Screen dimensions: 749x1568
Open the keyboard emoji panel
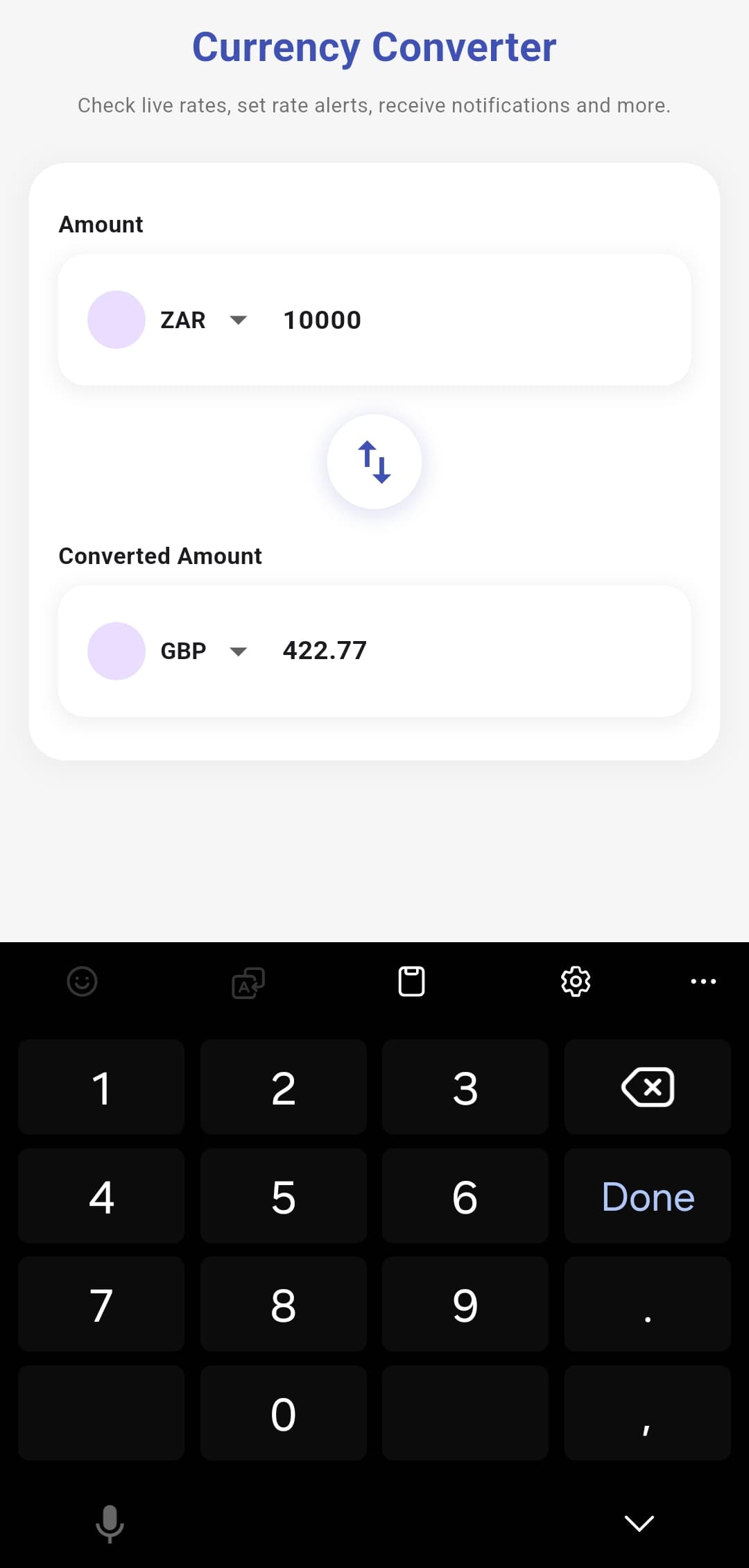click(82, 981)
